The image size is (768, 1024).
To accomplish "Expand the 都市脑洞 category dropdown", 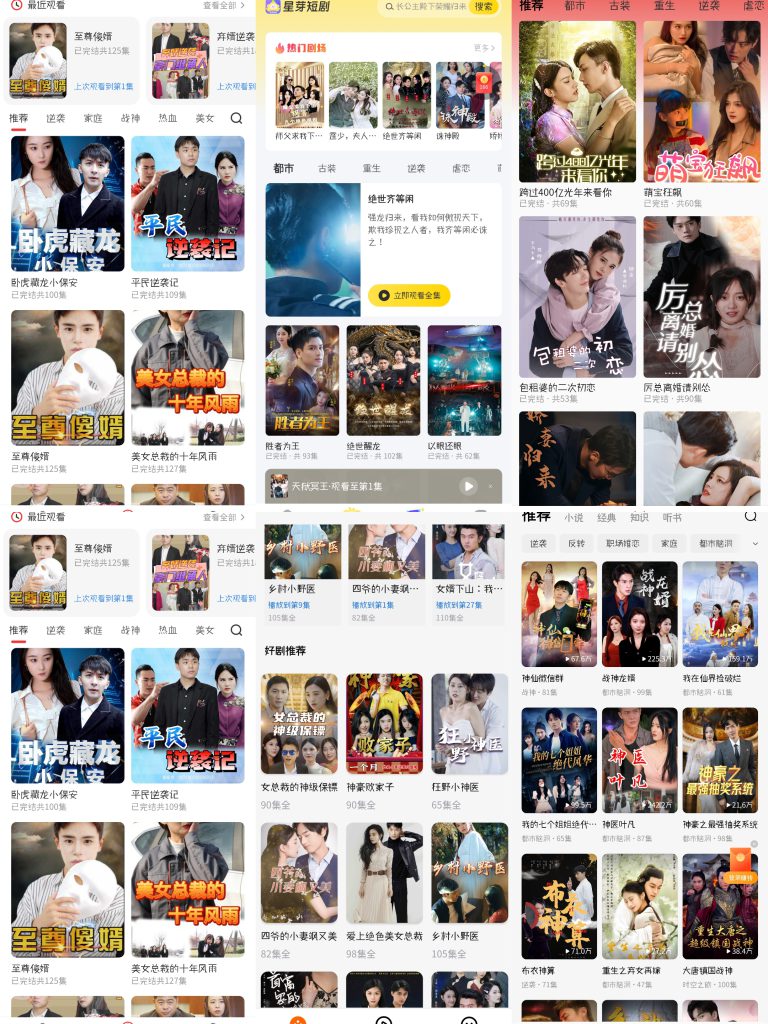I will pos(754,545).
